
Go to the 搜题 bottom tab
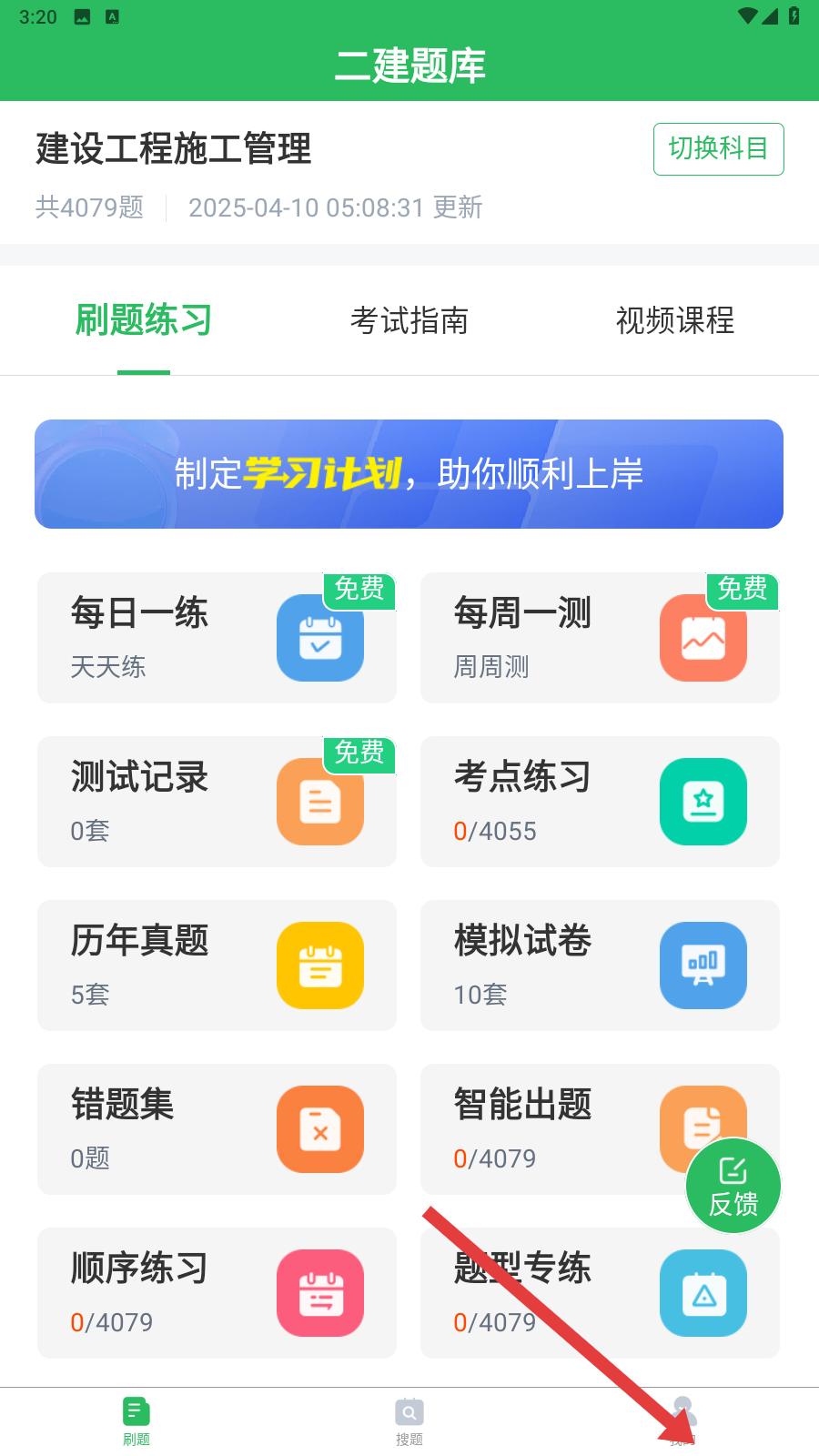409,1422
